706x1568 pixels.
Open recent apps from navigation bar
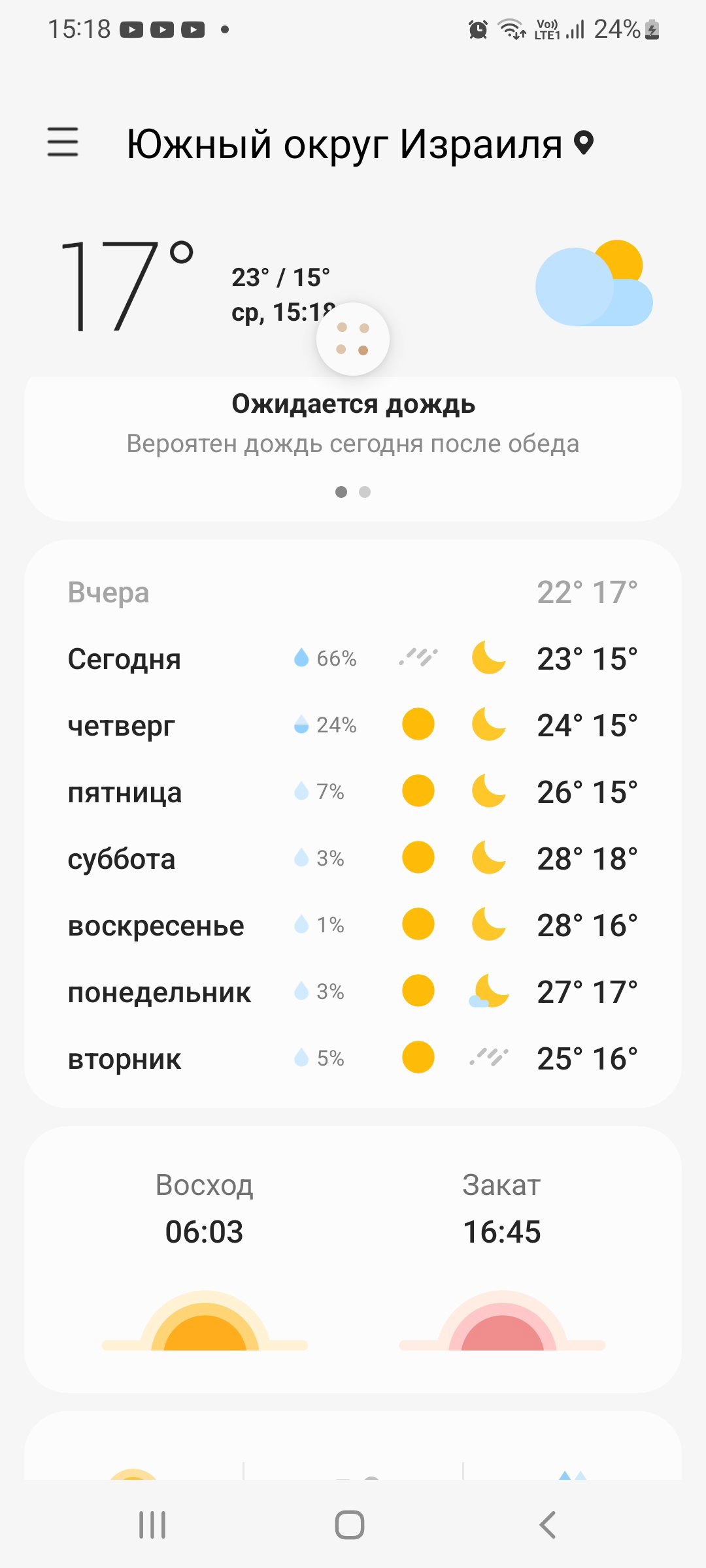coord(152,1526)
